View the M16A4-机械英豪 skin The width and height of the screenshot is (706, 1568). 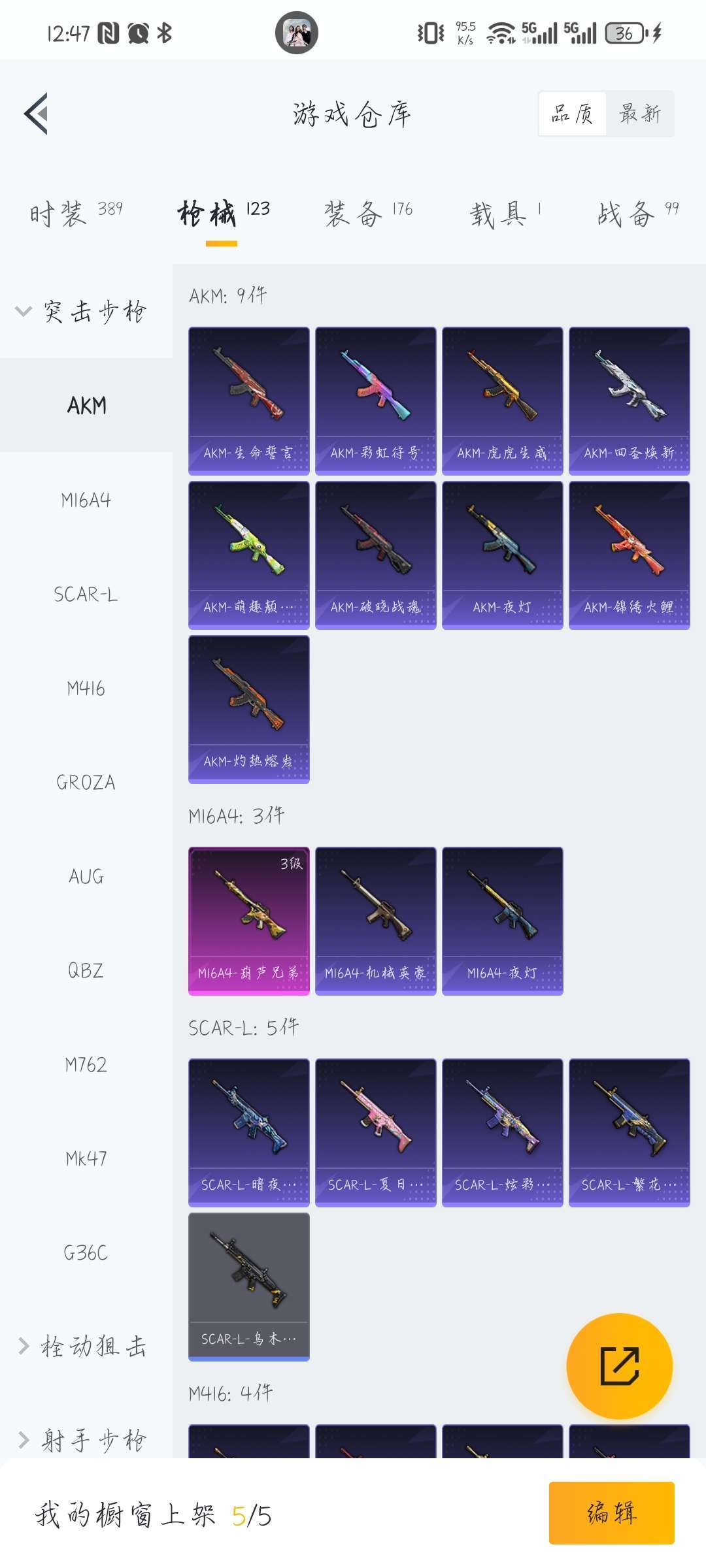pos(376,921)
